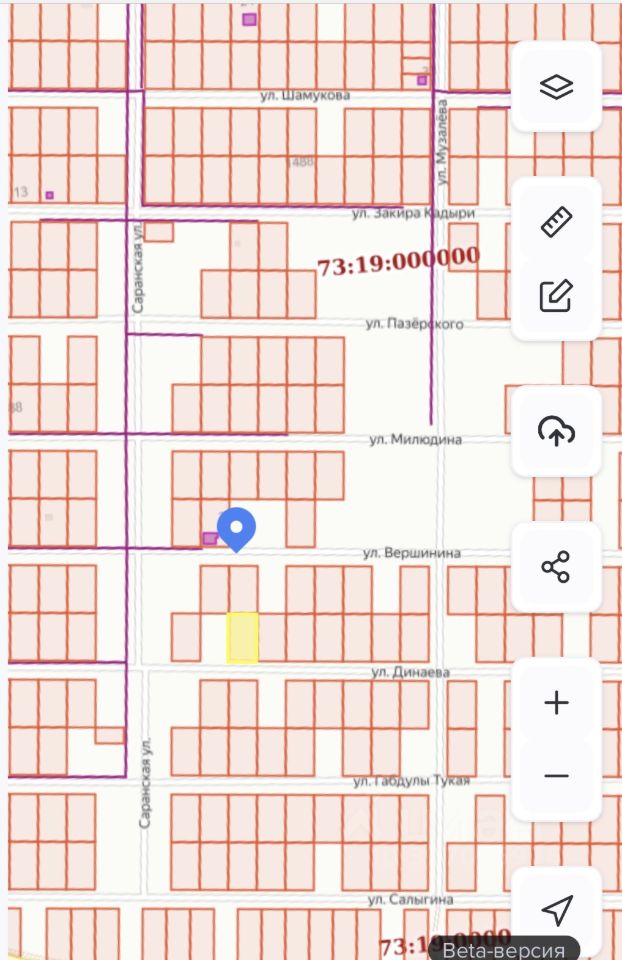Image resolution: width=622 pixels, height=960 pixels.
Task: Select the blue location pin marker
Action: pos(237,527)
